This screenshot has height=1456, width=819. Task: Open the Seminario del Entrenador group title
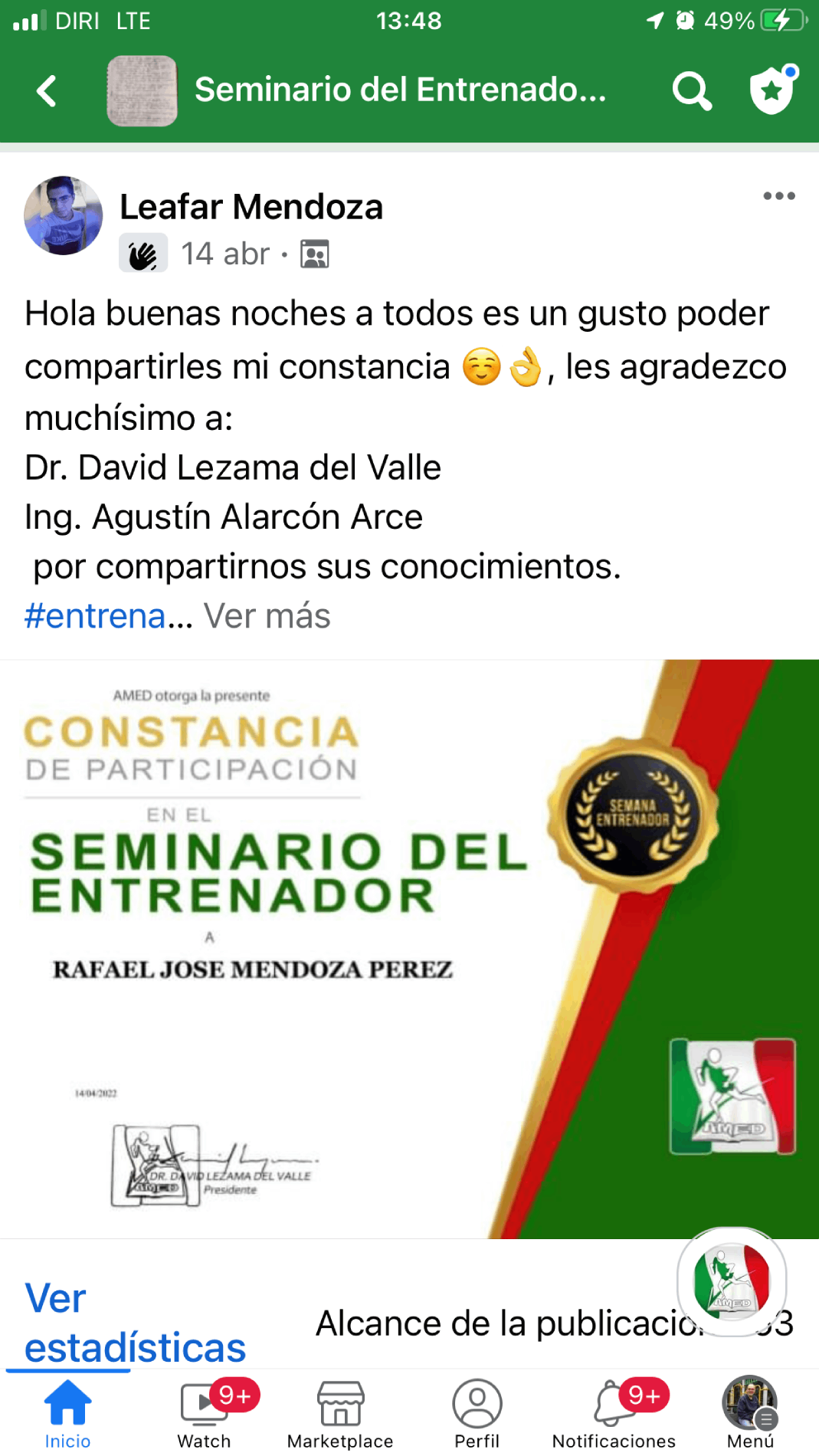[x=400, y=90]
